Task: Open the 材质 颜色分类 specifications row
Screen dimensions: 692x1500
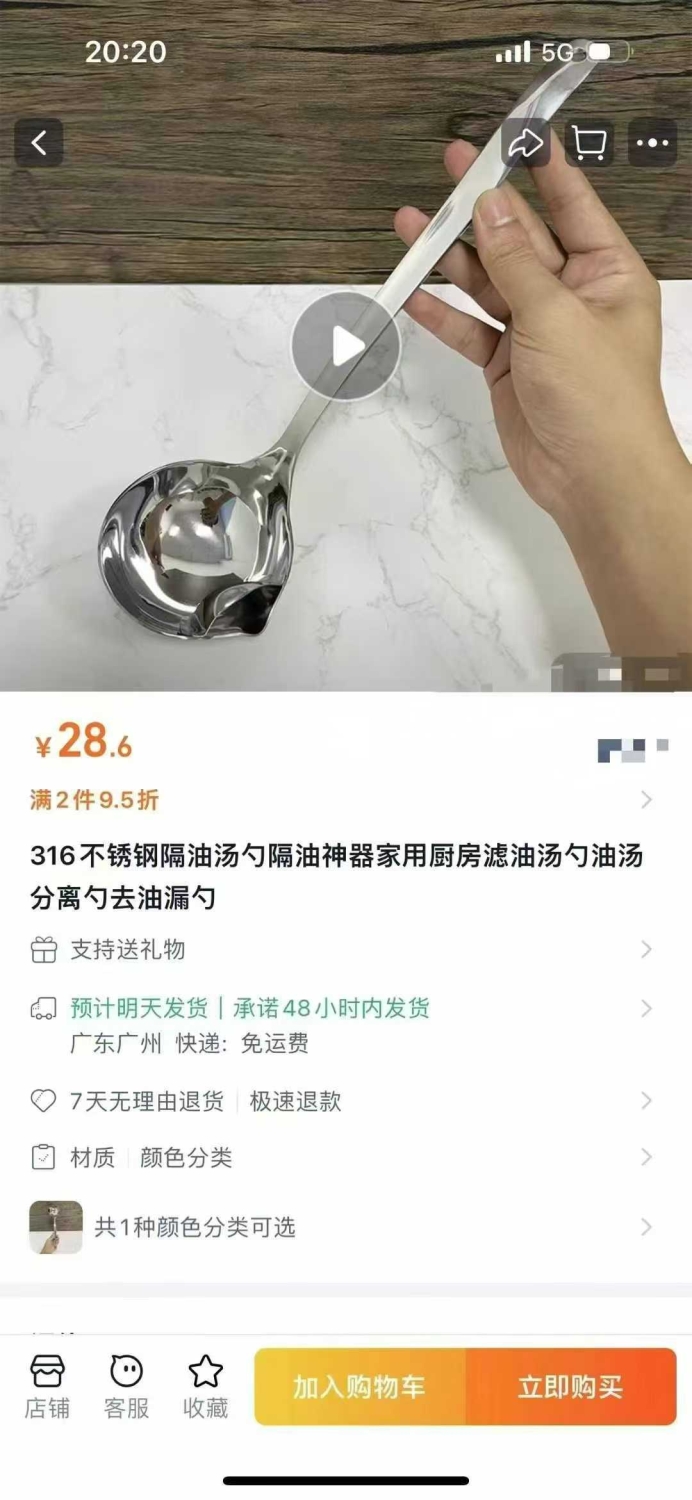Action: coord(346,1158)
